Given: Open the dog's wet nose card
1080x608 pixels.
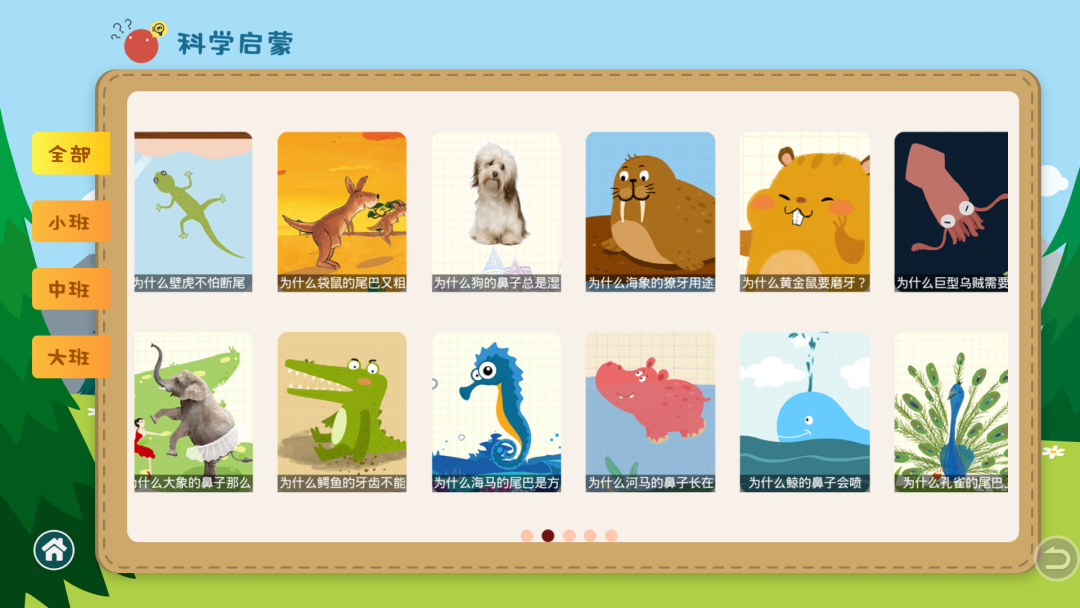Looking at the screenshot, I should (x=496, y=211).
